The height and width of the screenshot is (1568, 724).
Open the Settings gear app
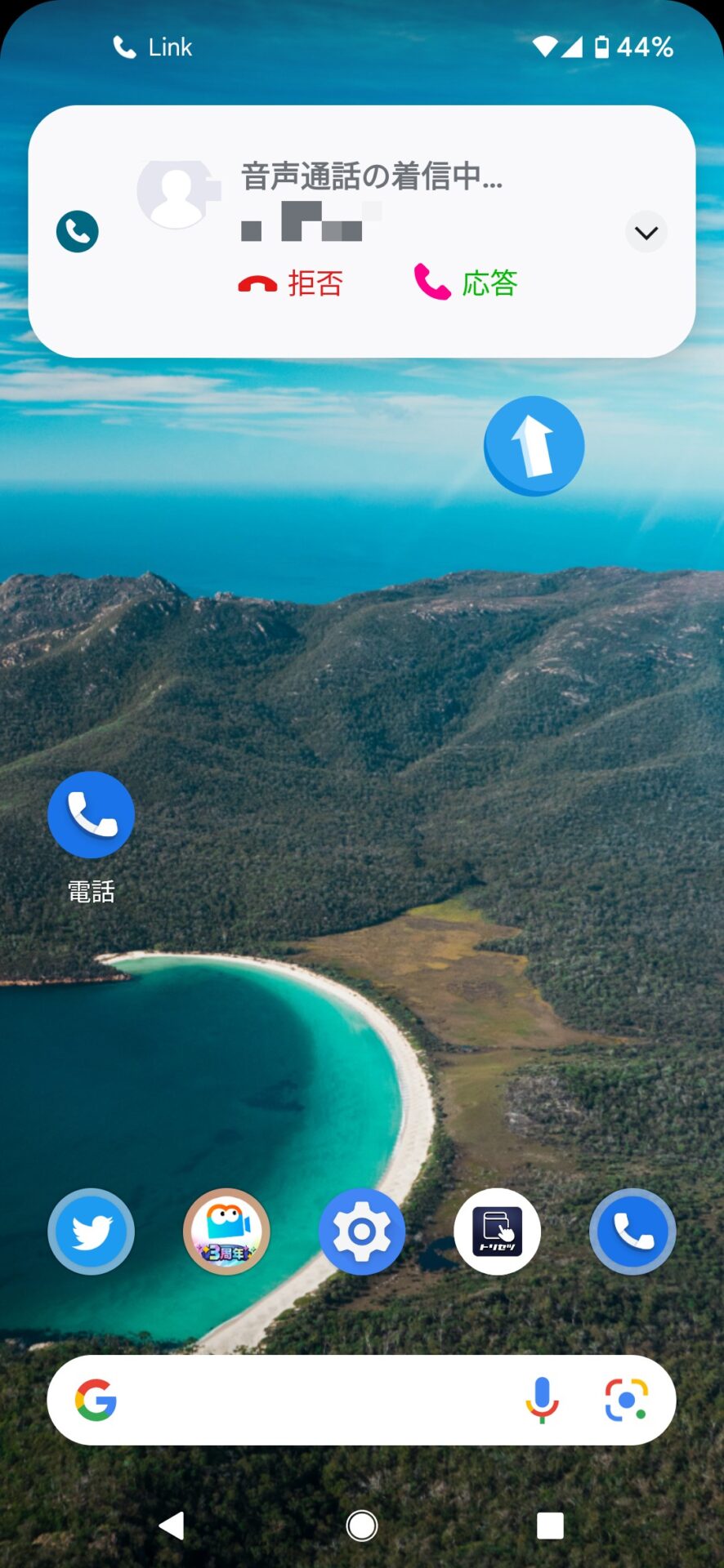(362, 1232)
